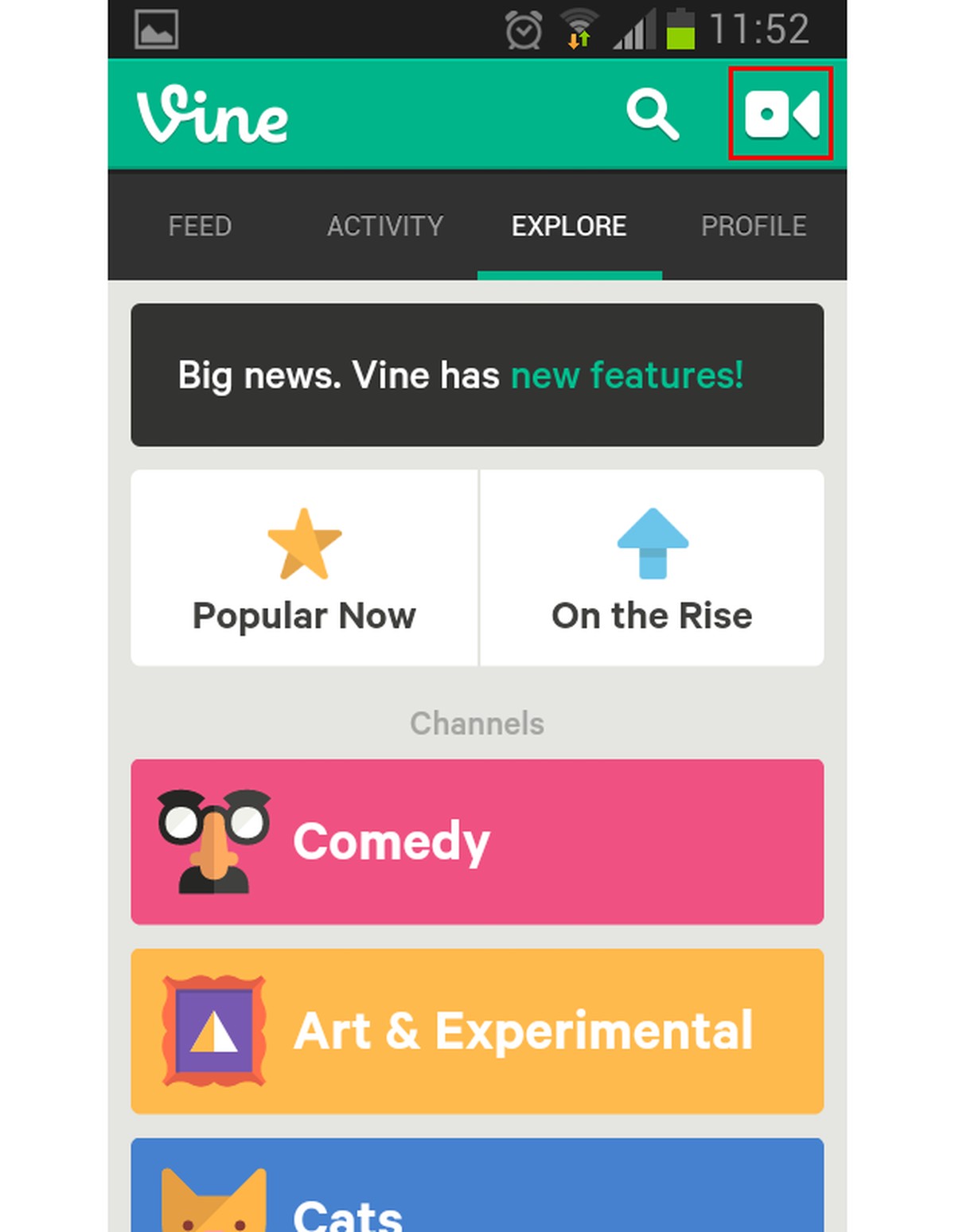This screenshot has width=955, height=1232.
Task: Switch to the Feed tab
Action: 200,226
